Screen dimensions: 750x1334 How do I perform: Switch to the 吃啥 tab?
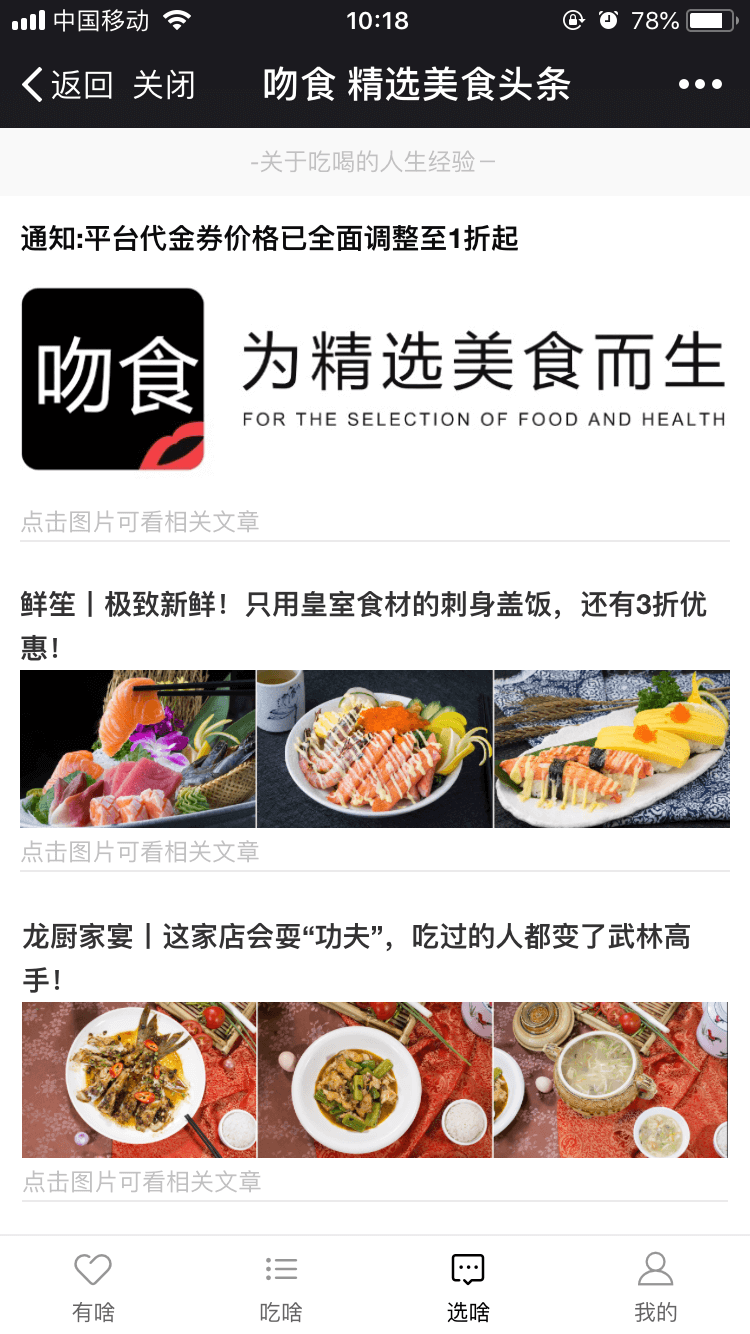tap(281, 1286)
